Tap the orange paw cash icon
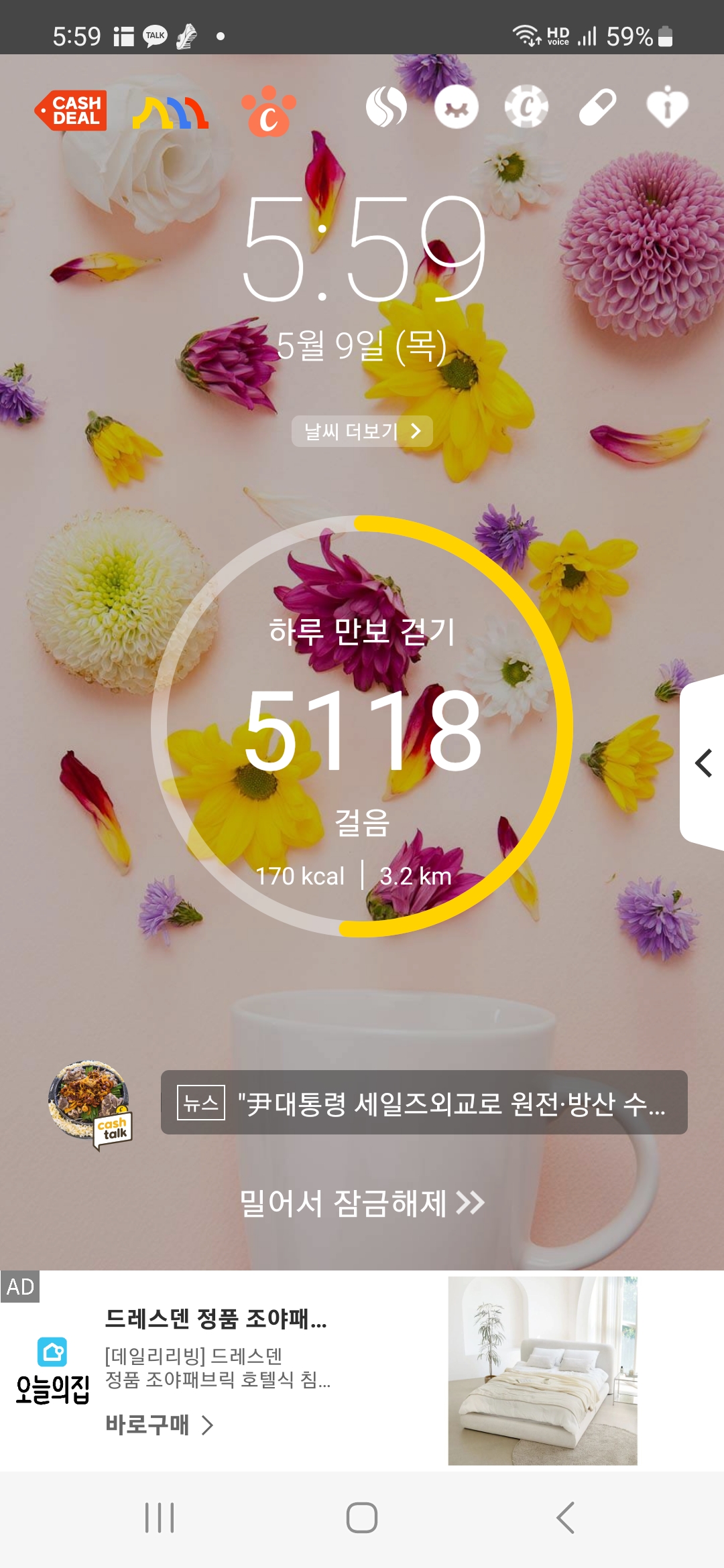 (x=268, y=111)
